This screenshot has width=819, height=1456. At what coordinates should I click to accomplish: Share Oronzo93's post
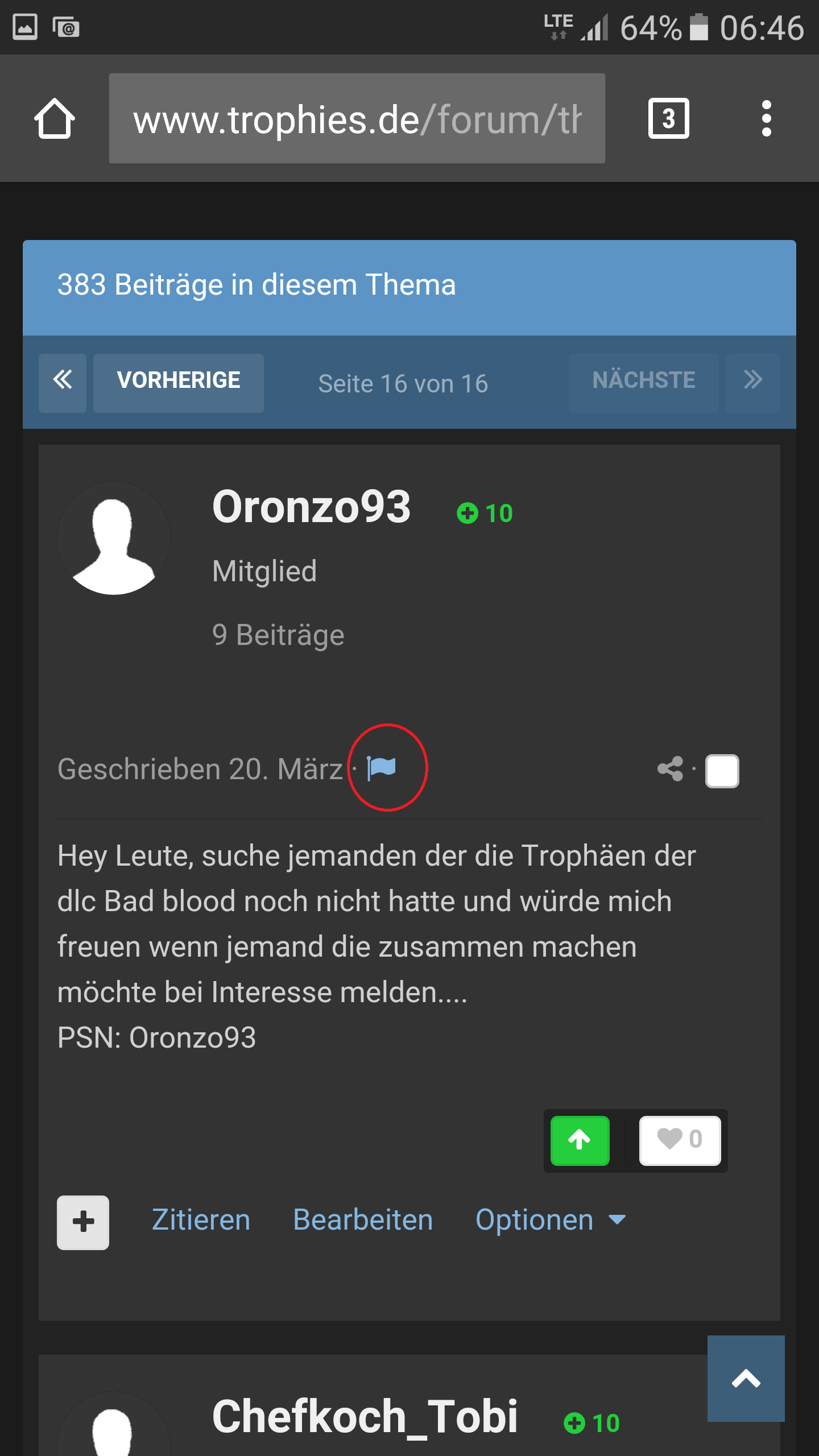(x=670, y=769)
